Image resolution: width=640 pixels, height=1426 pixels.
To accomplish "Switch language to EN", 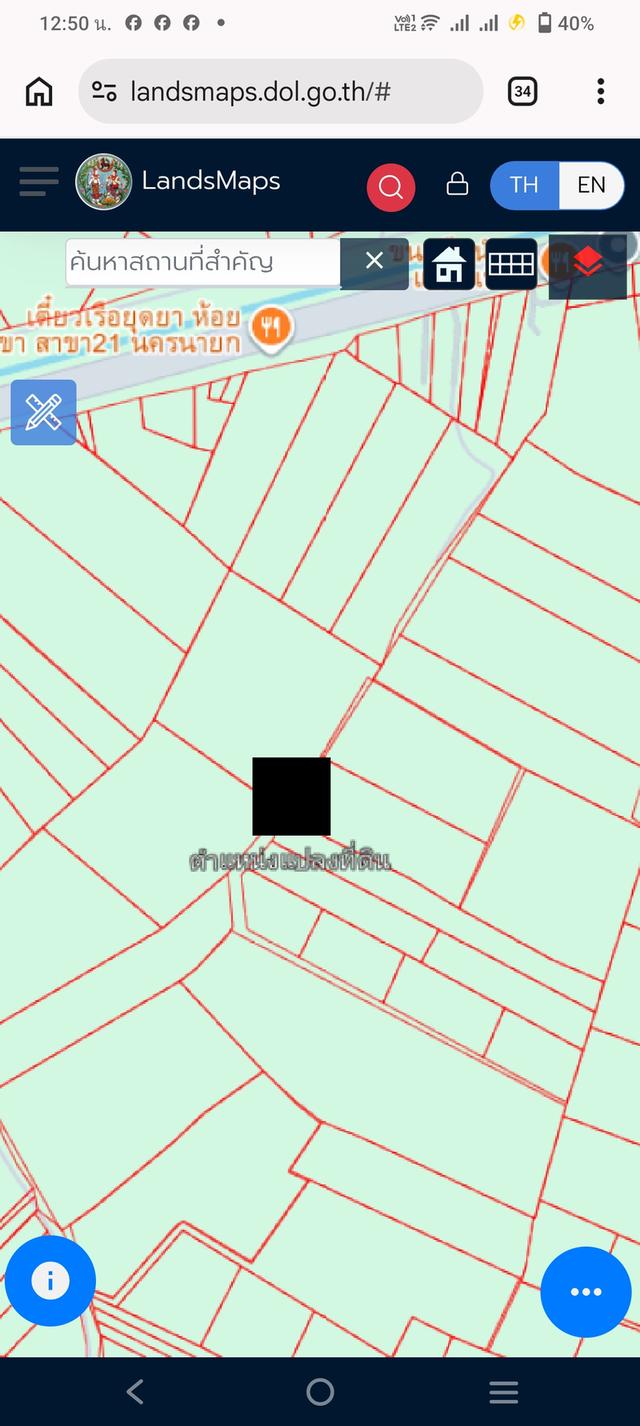I will (x=591, y=185).
